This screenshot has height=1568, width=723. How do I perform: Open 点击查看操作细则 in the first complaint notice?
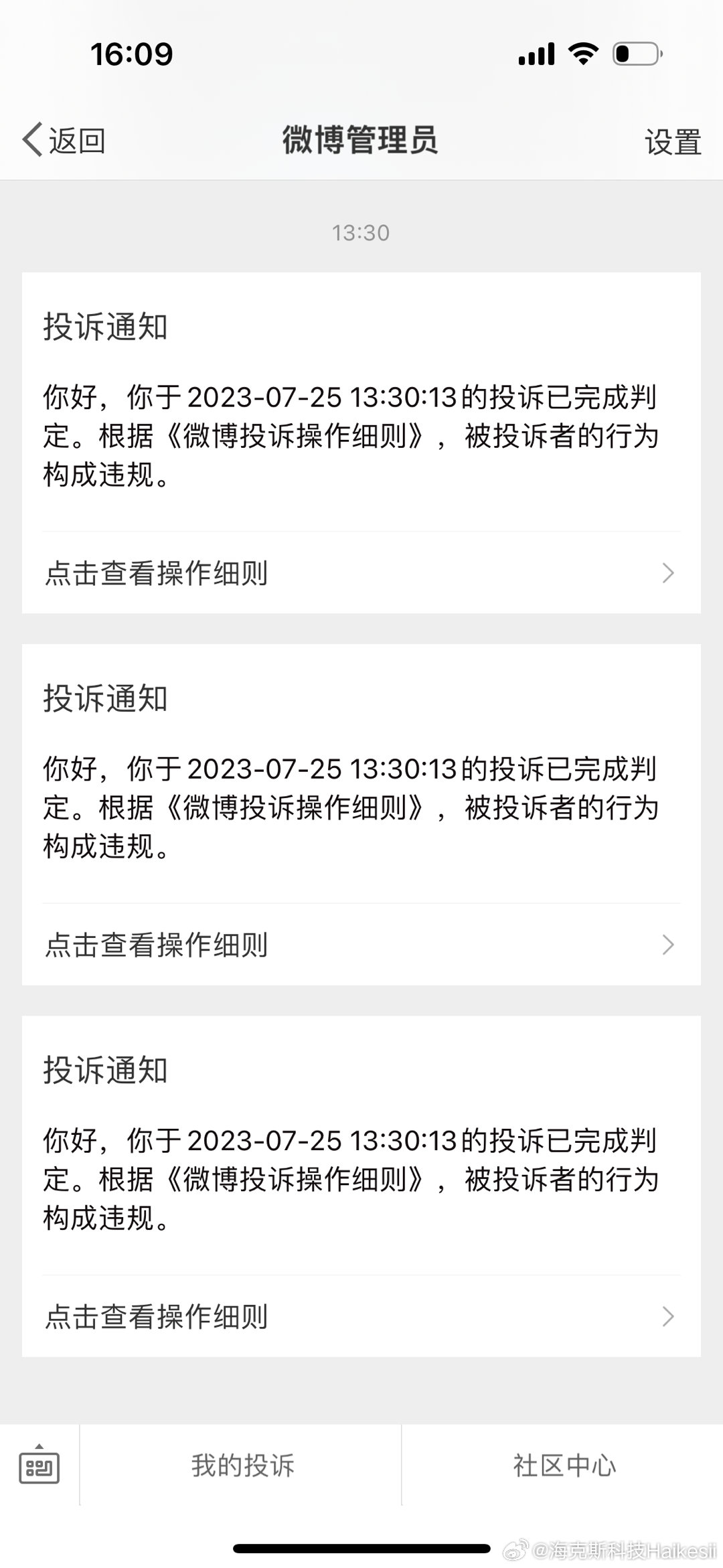coord(361,573)
